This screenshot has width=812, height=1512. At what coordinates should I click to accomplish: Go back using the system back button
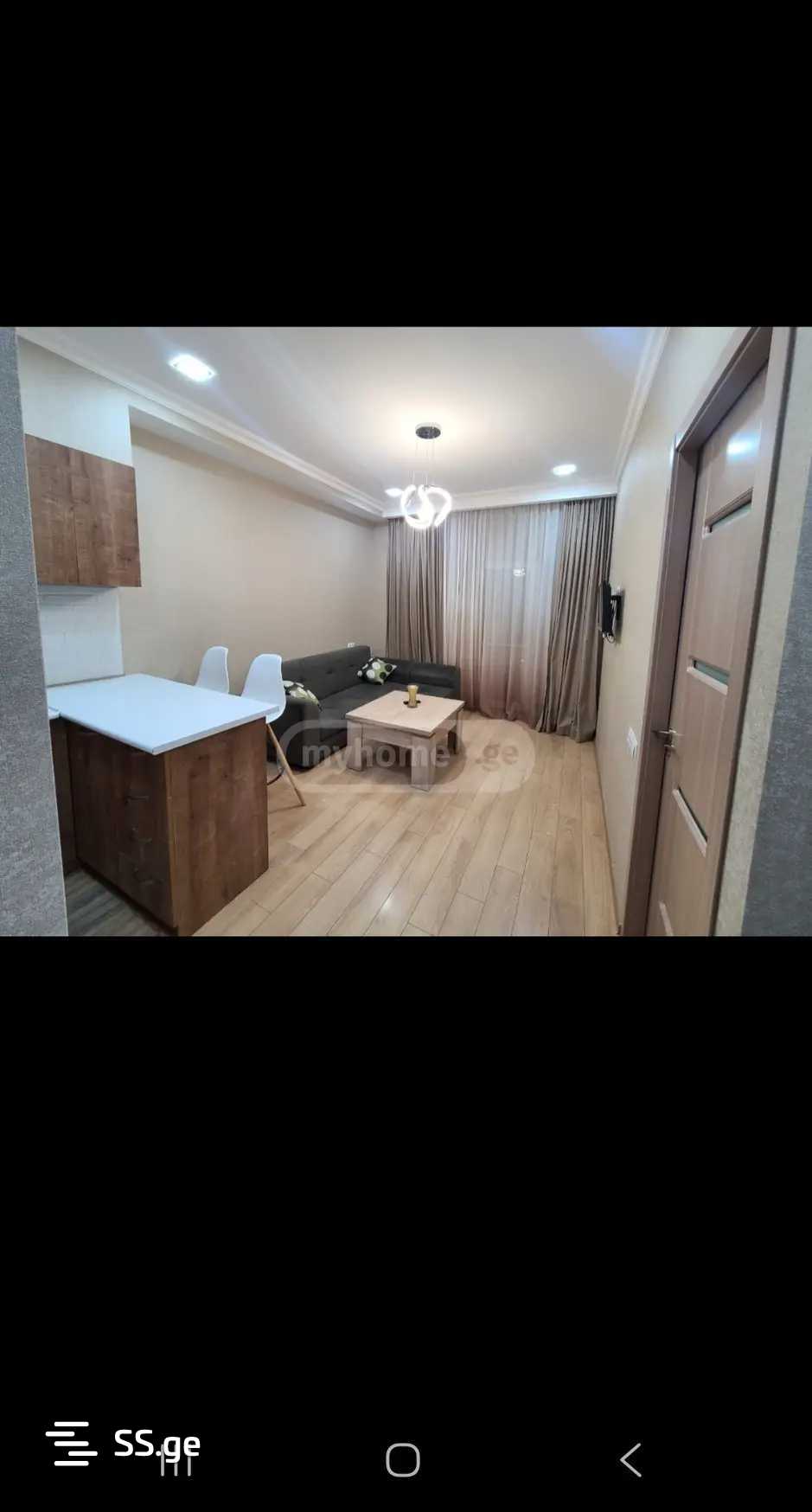click(x=630, y=1459)
